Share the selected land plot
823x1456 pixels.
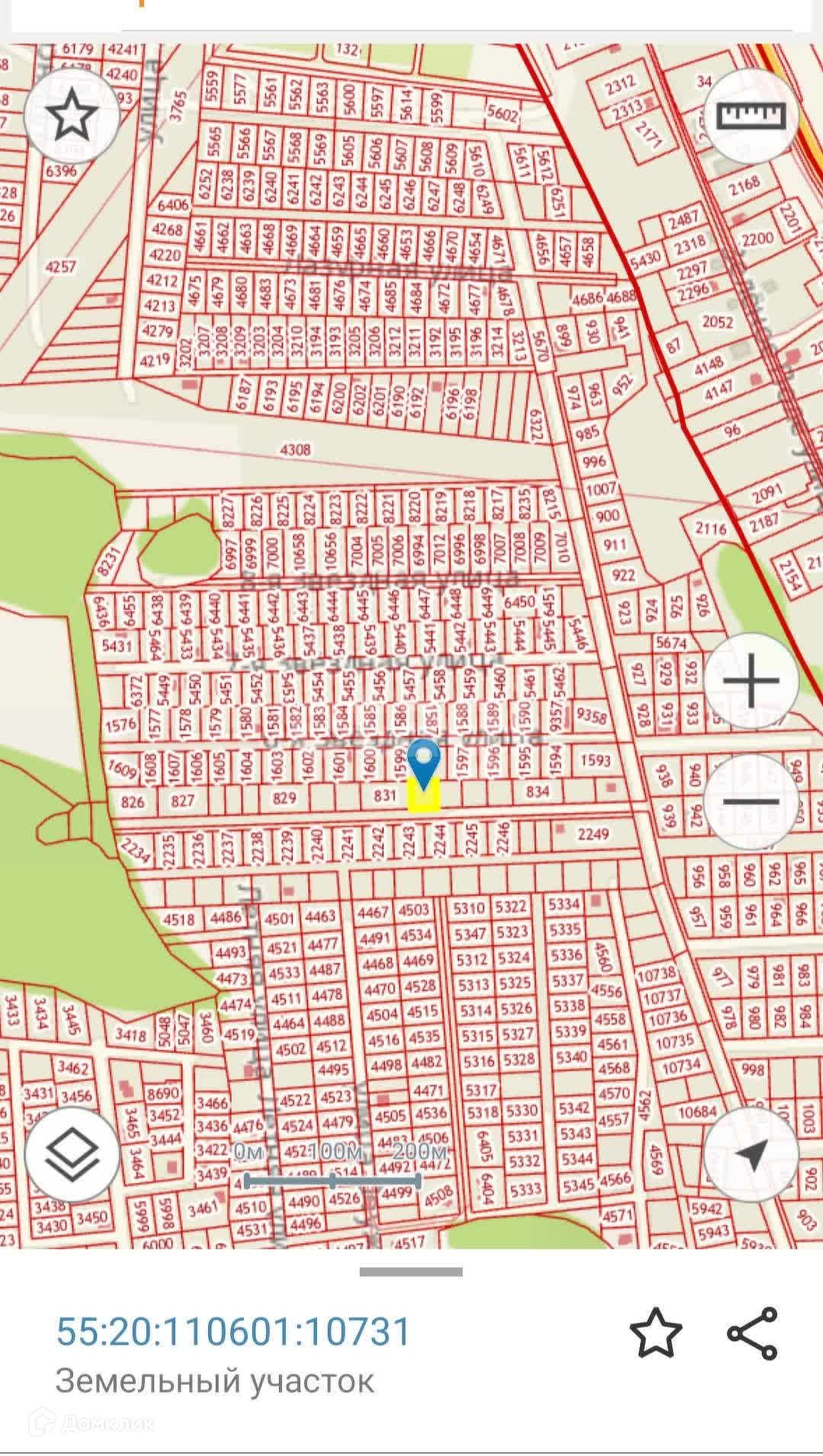pyautogui.click(x=752, y=1333)
